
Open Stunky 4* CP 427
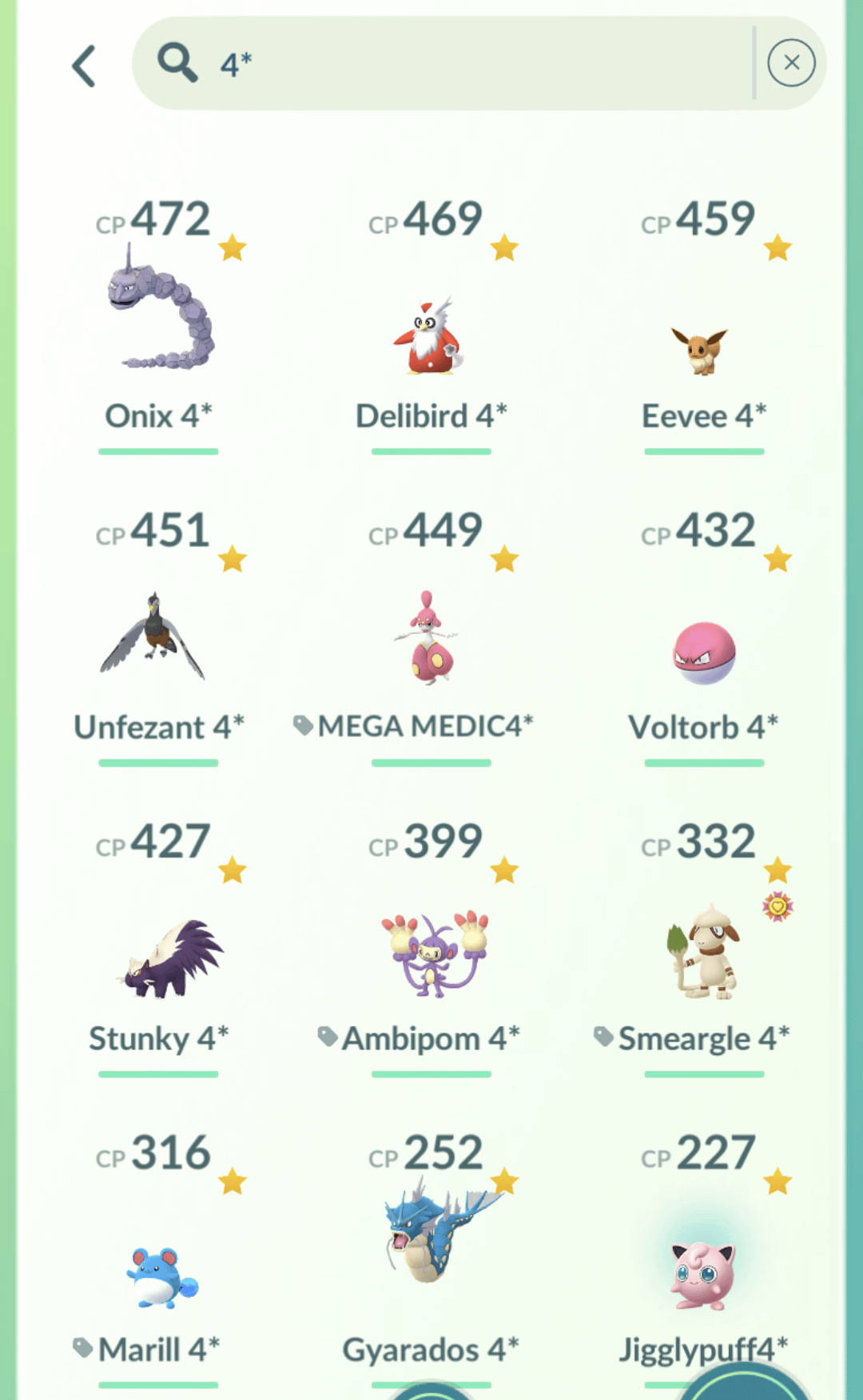[171, 958]
